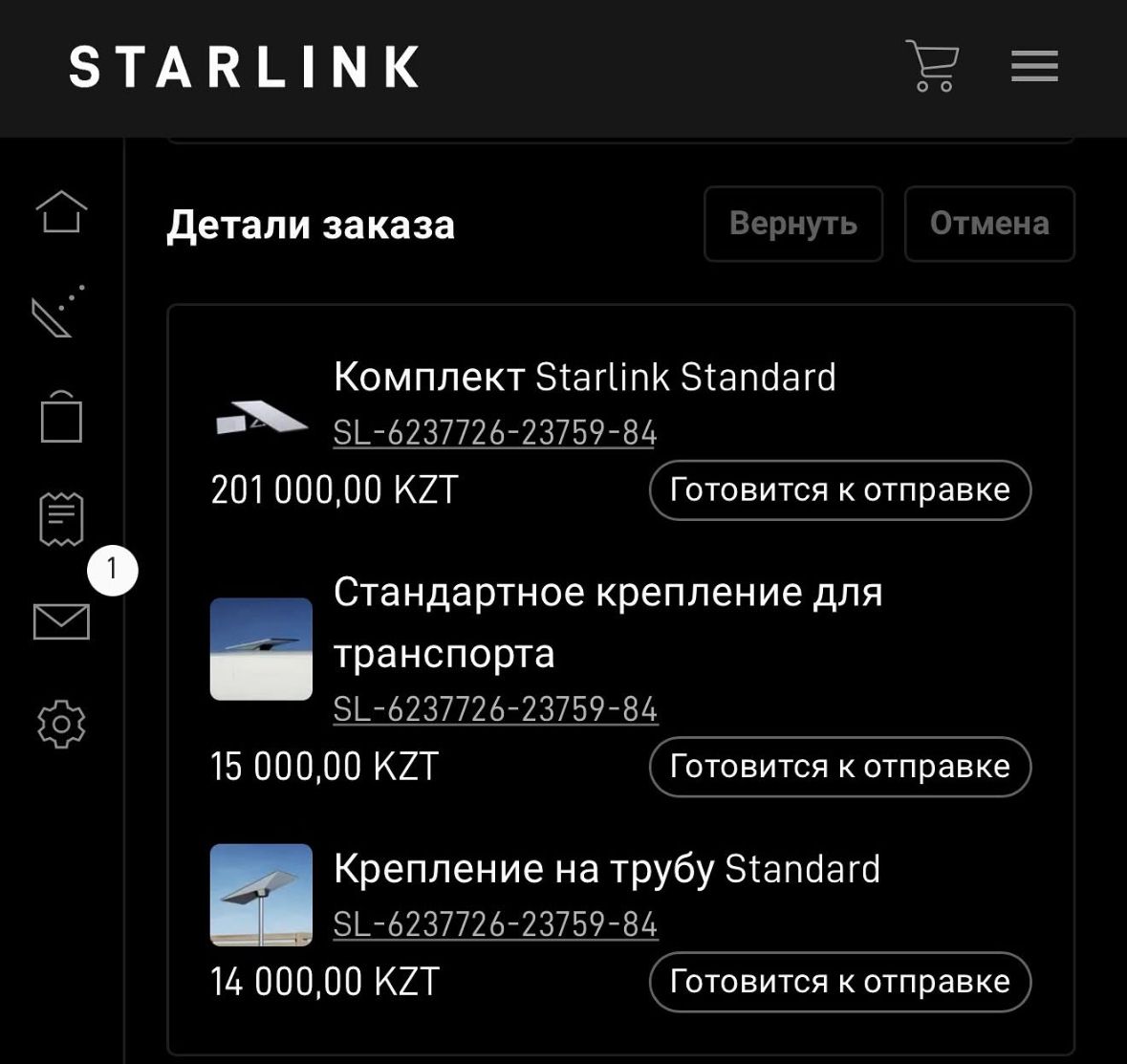The height and width of the screenshot is (1064, 1127).
Task: Open the settings gear in sidebar
Action: click(x=61, y=724)
